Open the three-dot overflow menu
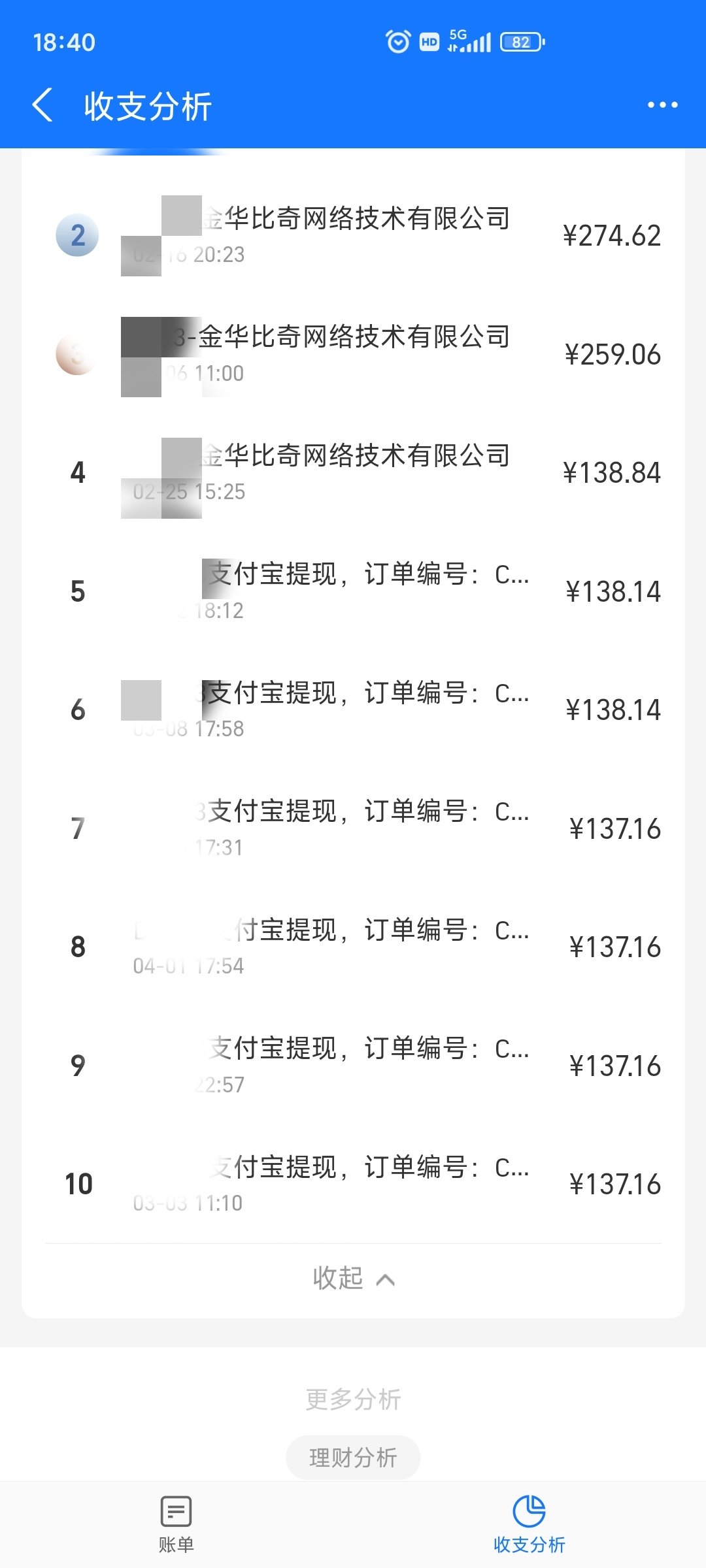Viewport: 706px width, 1568px height. click(662, 105)
